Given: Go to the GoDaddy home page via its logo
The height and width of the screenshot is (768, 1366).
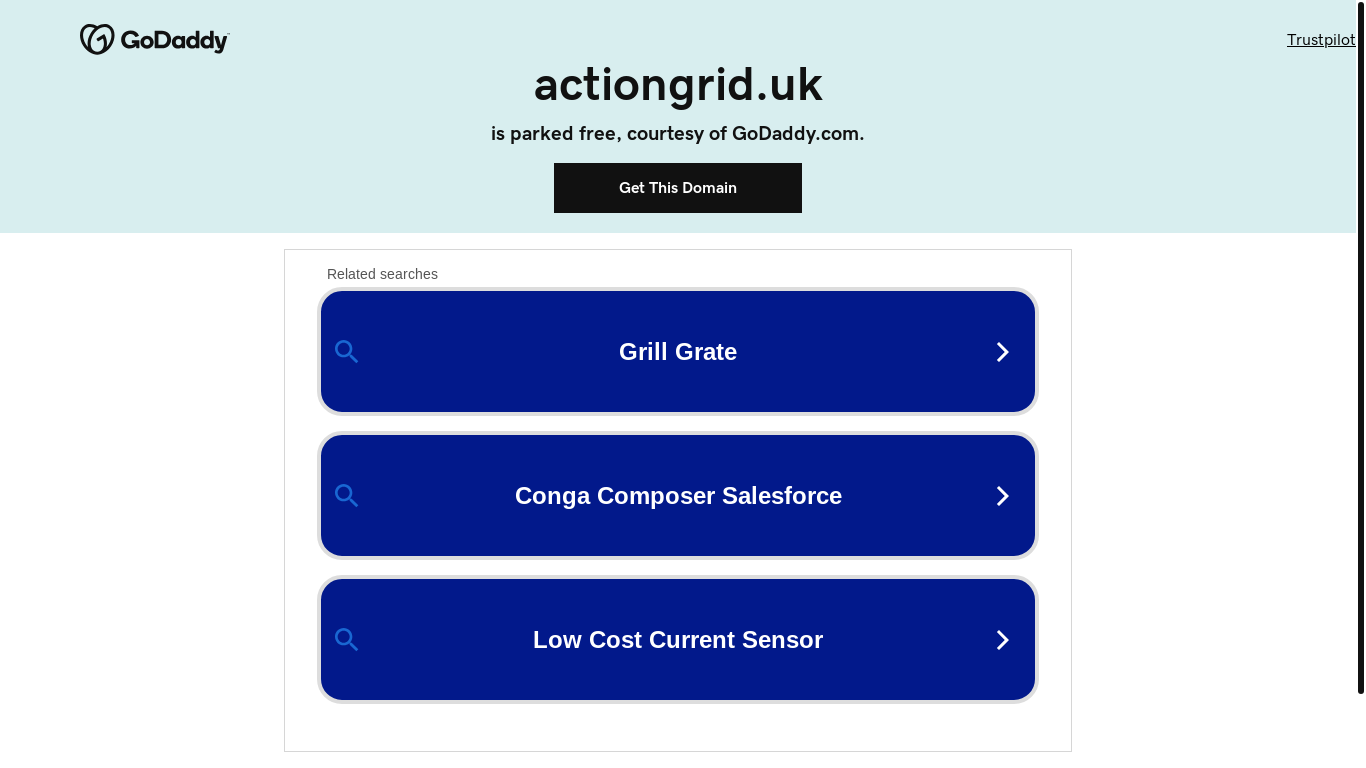Looking at the screenshot, I should click(155, 40).
